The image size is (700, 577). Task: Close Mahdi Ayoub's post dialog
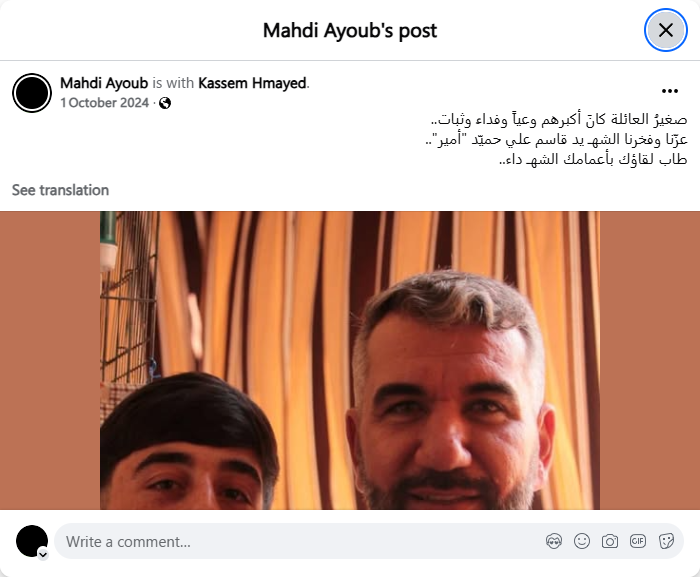click(665, 30)
